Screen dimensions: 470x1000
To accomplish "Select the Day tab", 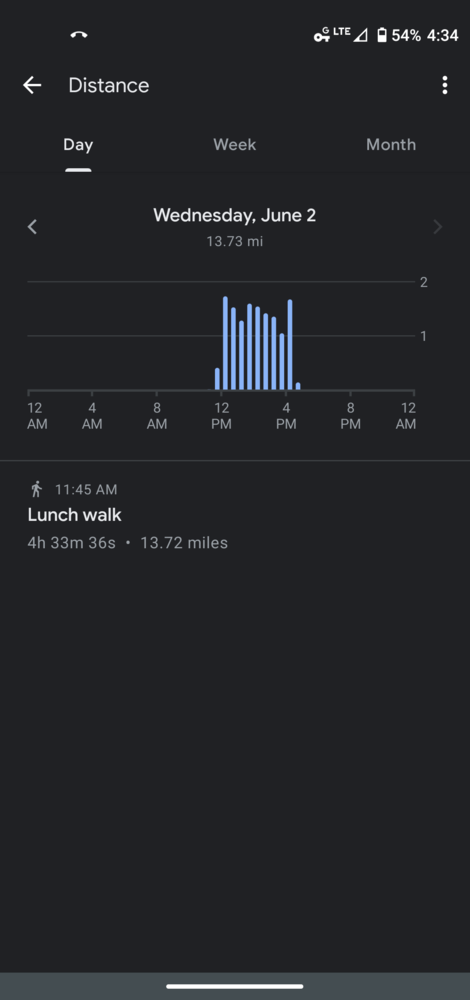I will pyautogui.click(x=78, y=145).
